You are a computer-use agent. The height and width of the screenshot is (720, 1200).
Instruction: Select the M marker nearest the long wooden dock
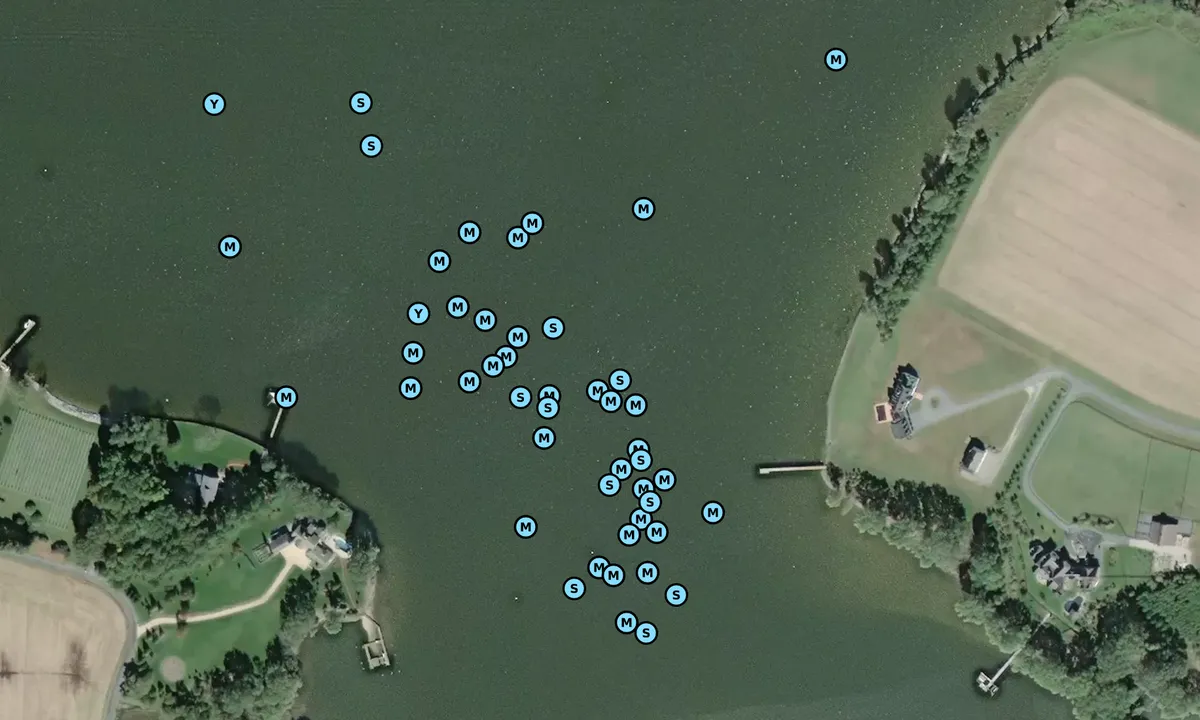pyautogui.click(x=712, y=513)
